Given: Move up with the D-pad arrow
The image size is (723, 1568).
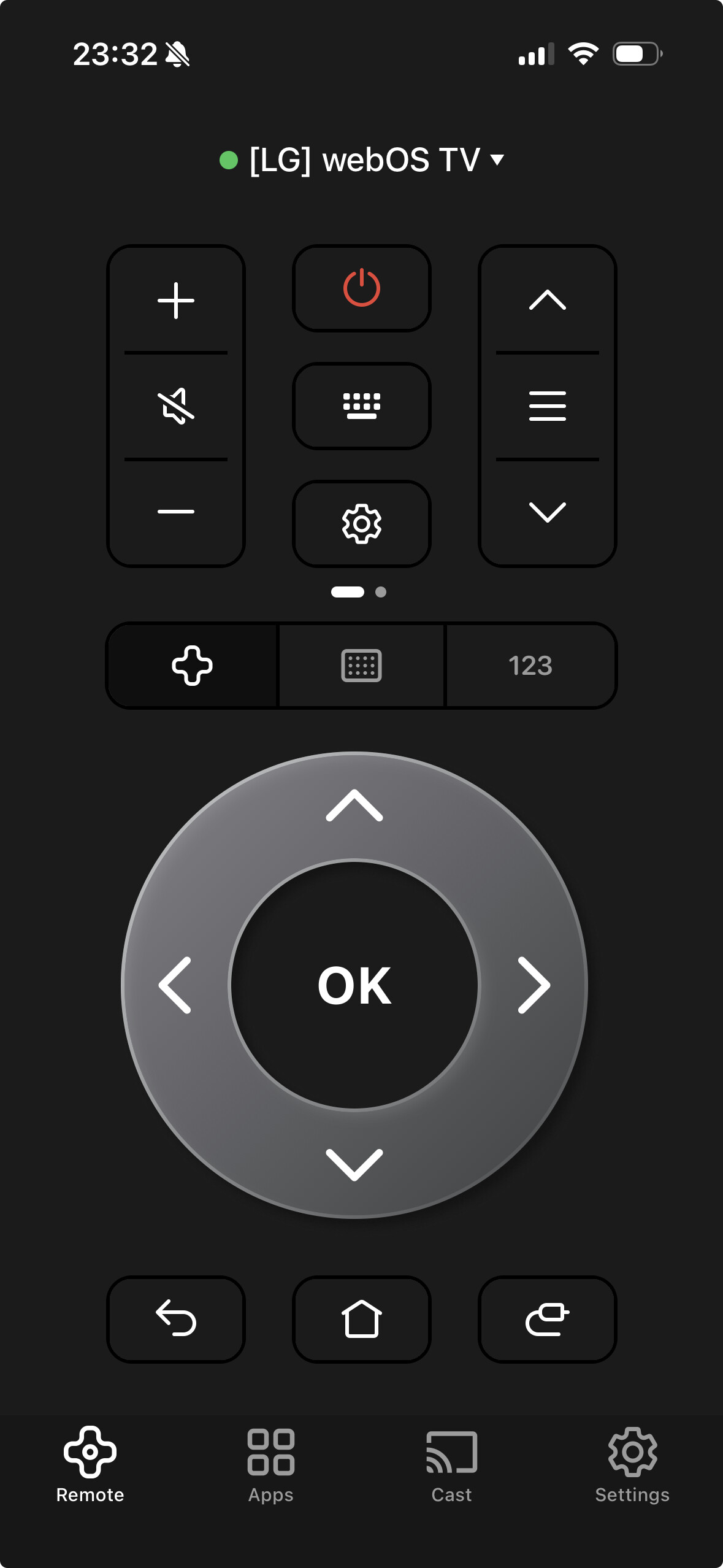Looking at the screenshot, I should 354,805.
